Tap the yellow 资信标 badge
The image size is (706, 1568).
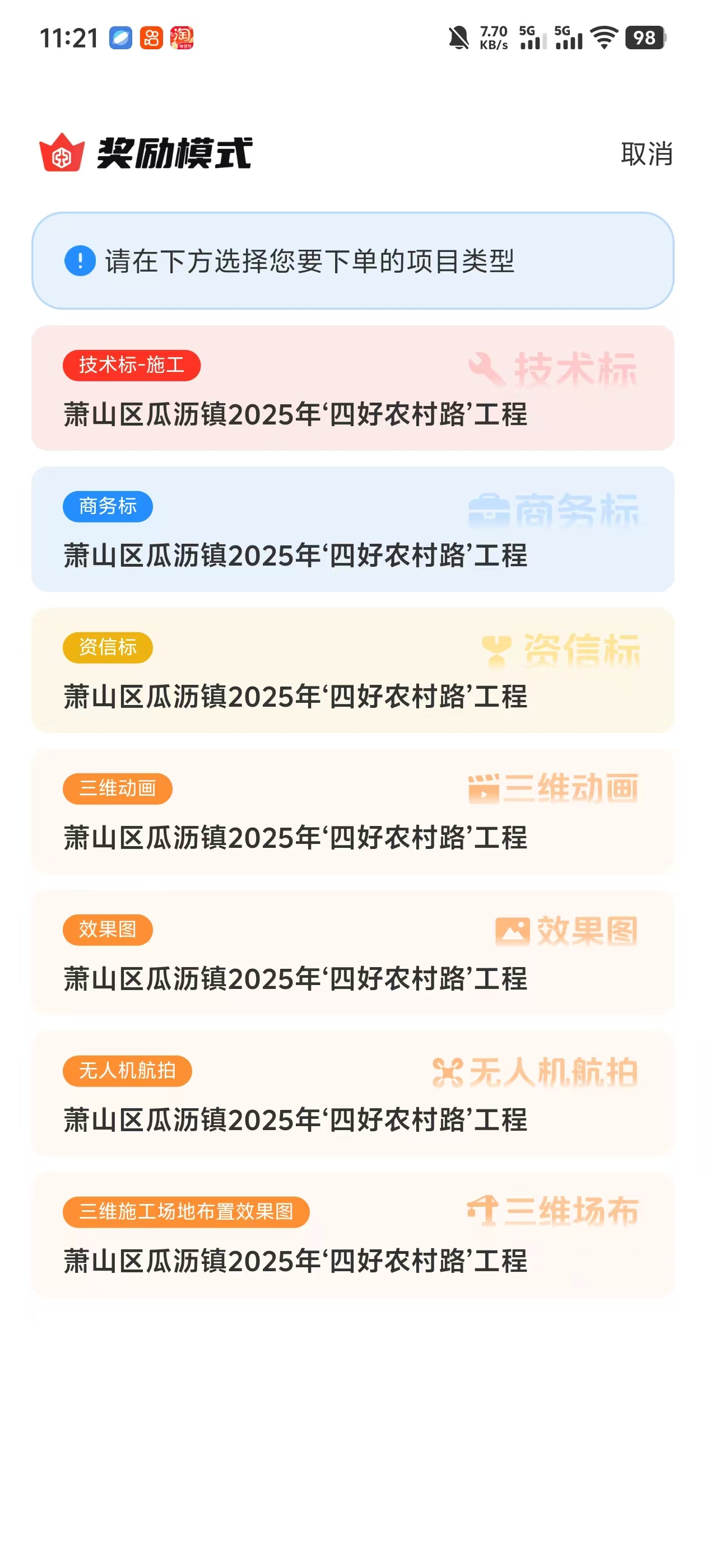pos(110,649)
